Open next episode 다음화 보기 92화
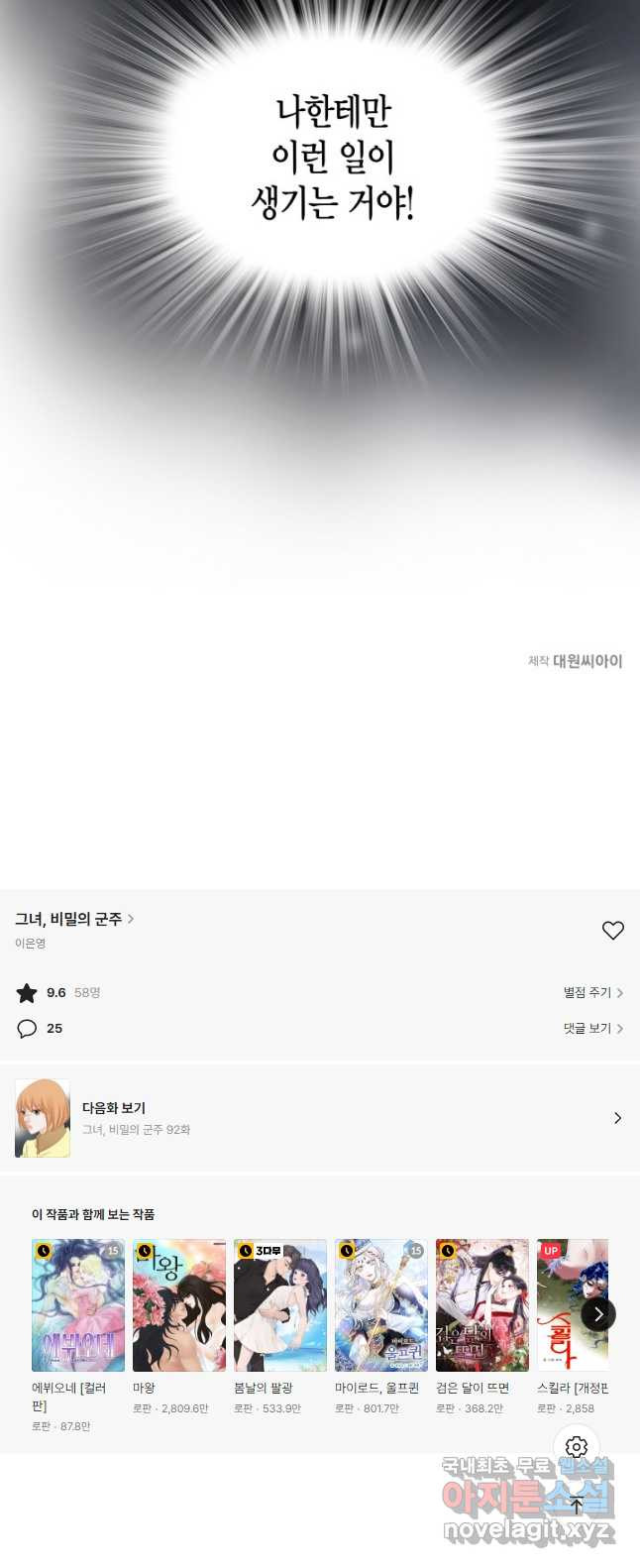Viewport: 640px width, 1568px height. click(319, 1118)
